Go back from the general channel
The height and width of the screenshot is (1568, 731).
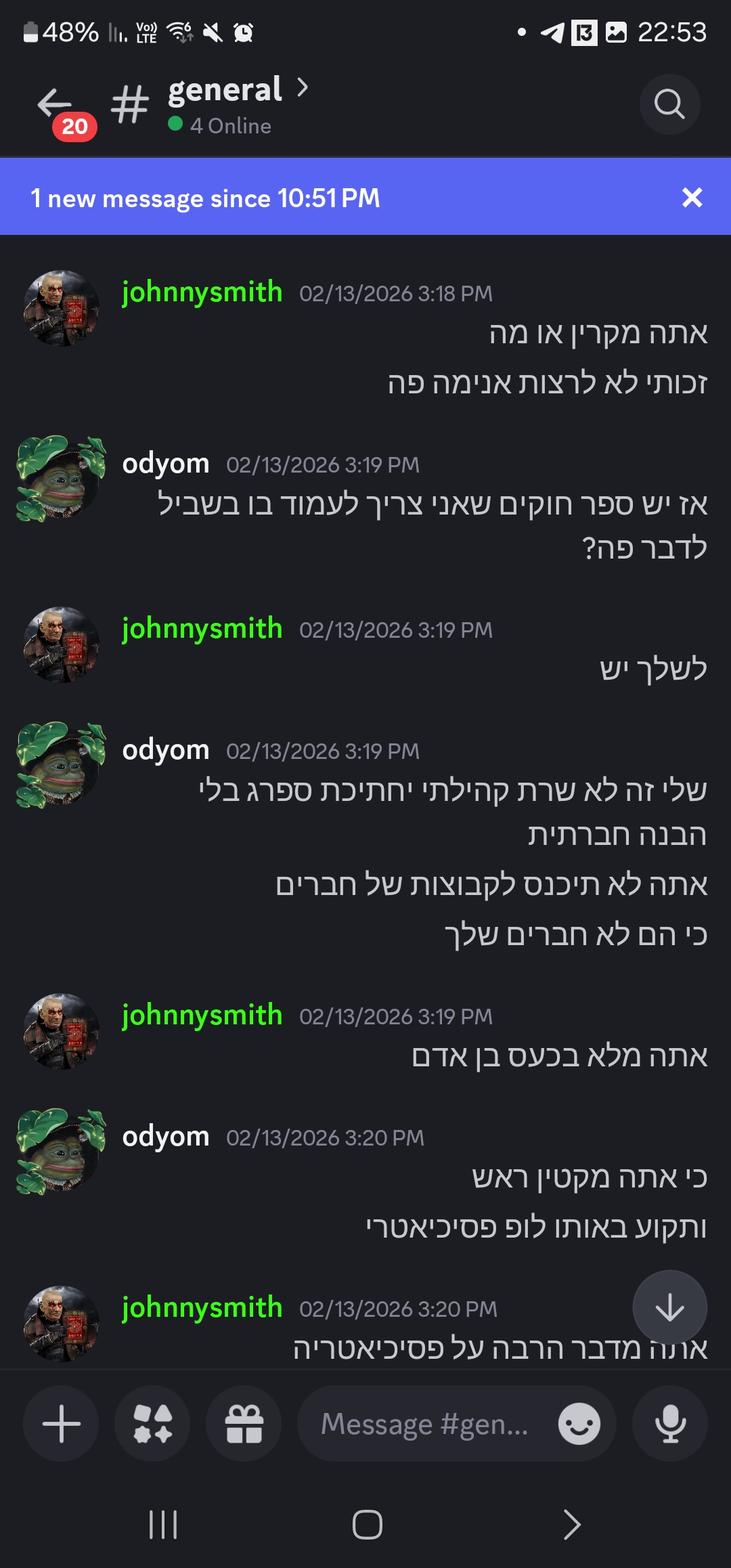[56, 105]
